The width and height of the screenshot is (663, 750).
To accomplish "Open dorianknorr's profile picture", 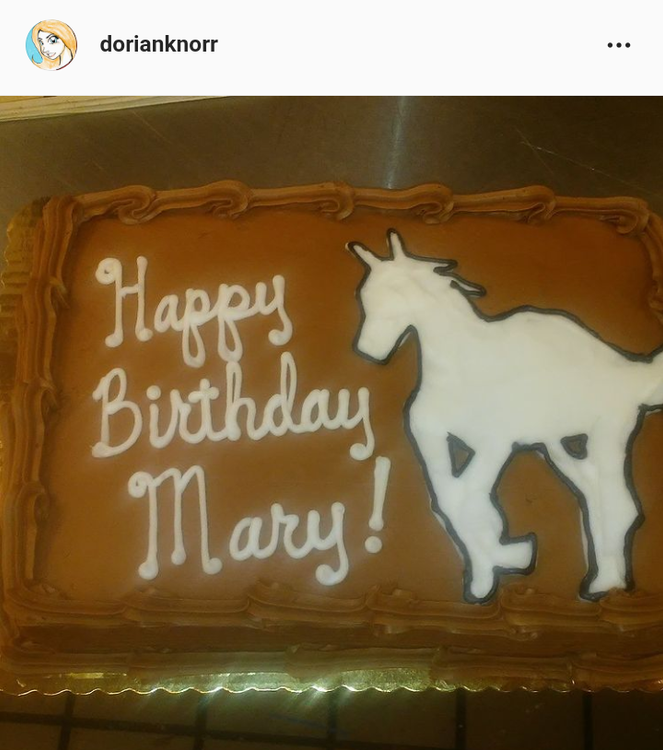I will pyautogui.click(x=50, y=45).
